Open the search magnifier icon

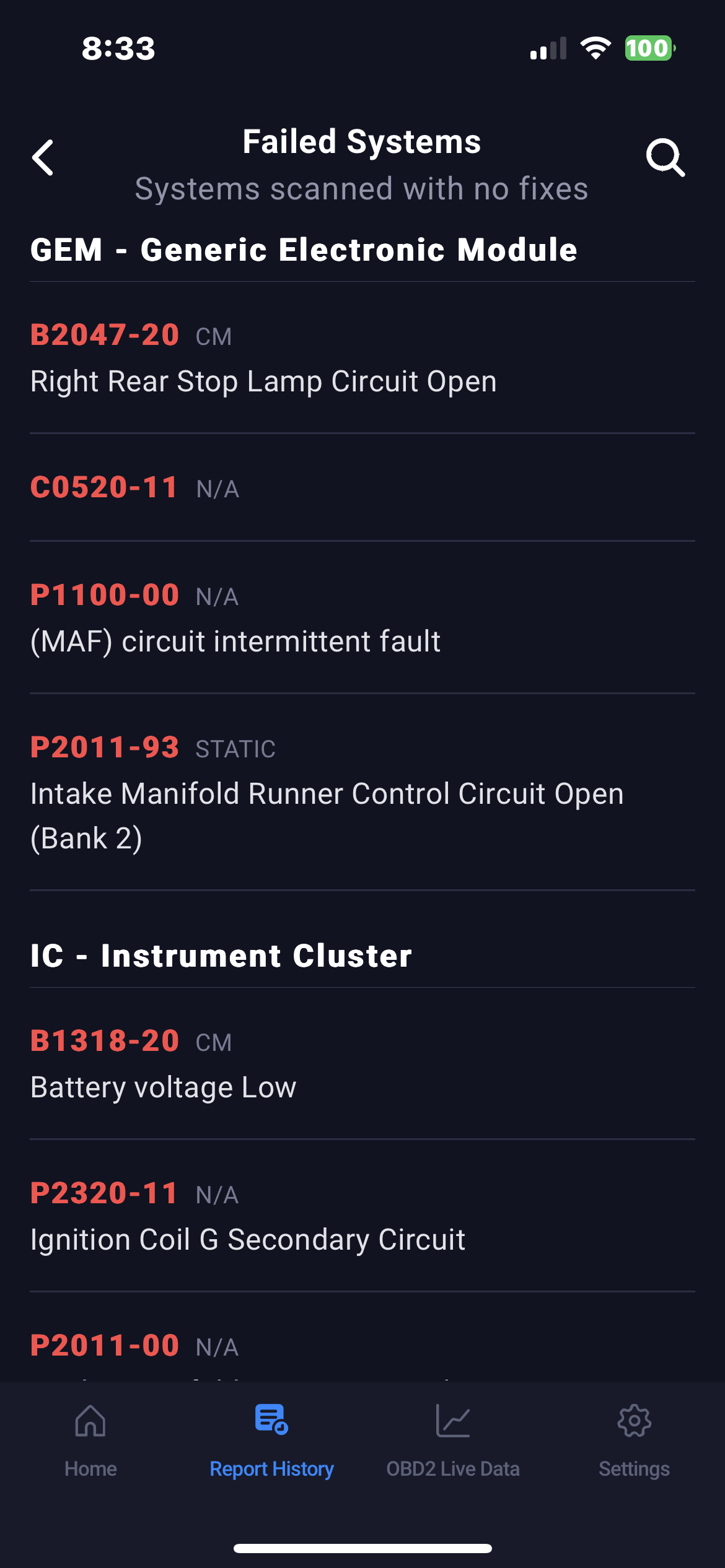[x=665, y=158]
